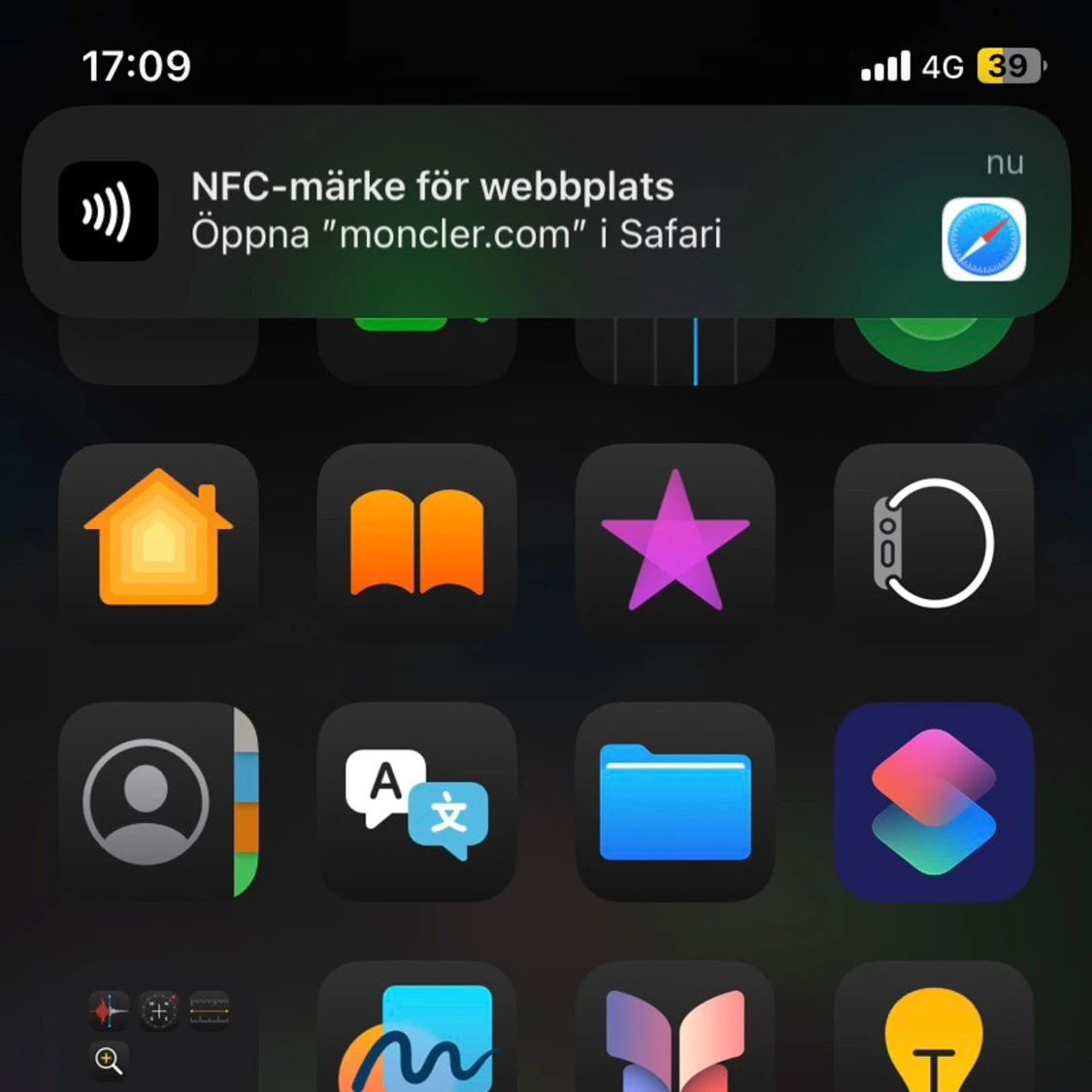Open the utilities folder with Magnifier
This screenshot has height=1092, width=1092.
coord(159,1027)
